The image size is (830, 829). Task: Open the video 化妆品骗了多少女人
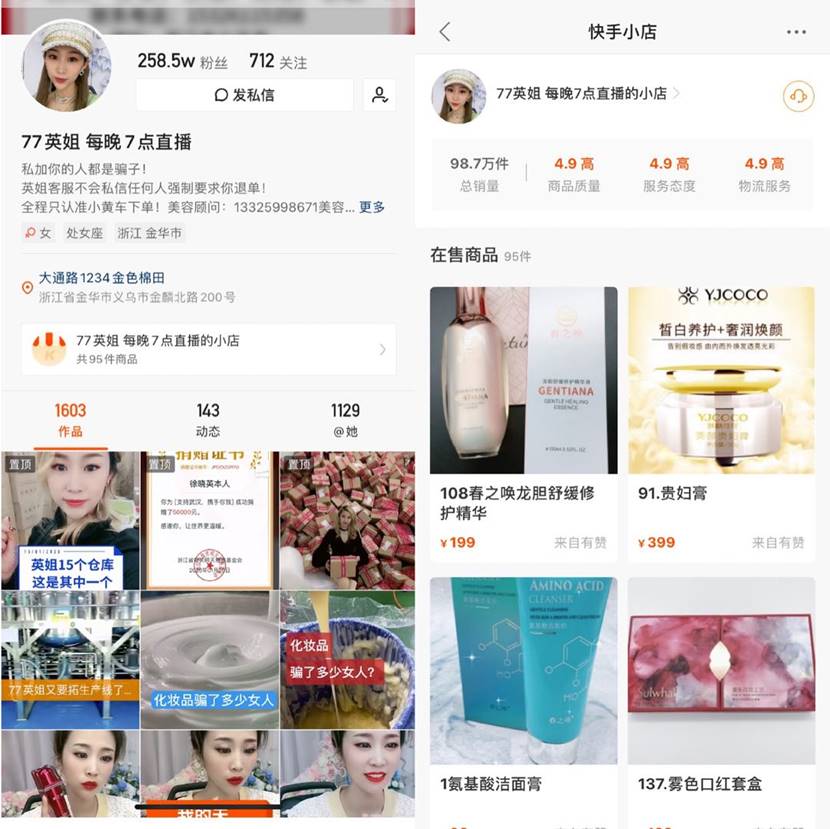pos(209,660)
